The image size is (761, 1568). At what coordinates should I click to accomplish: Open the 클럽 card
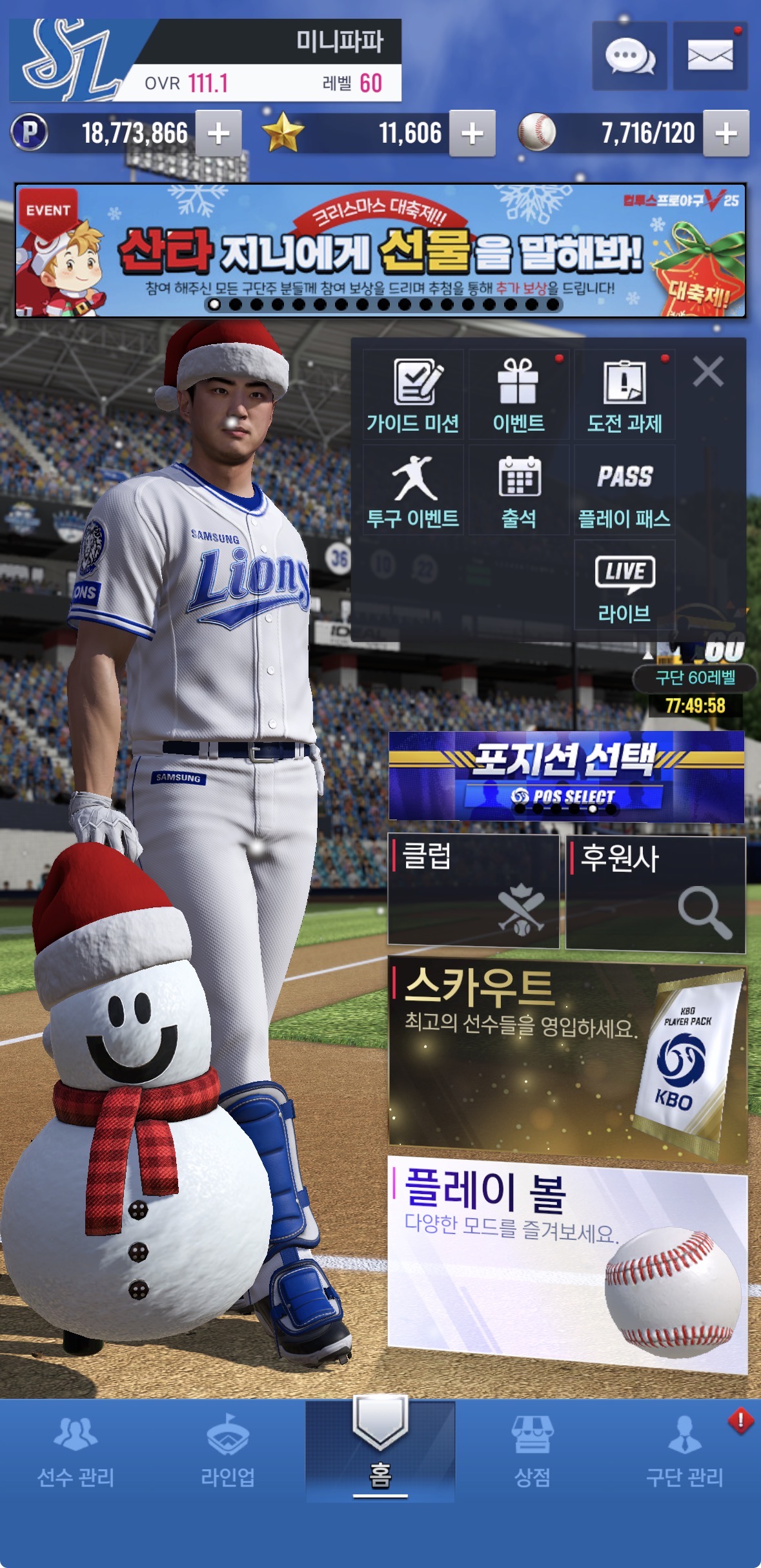pos(473,891)
